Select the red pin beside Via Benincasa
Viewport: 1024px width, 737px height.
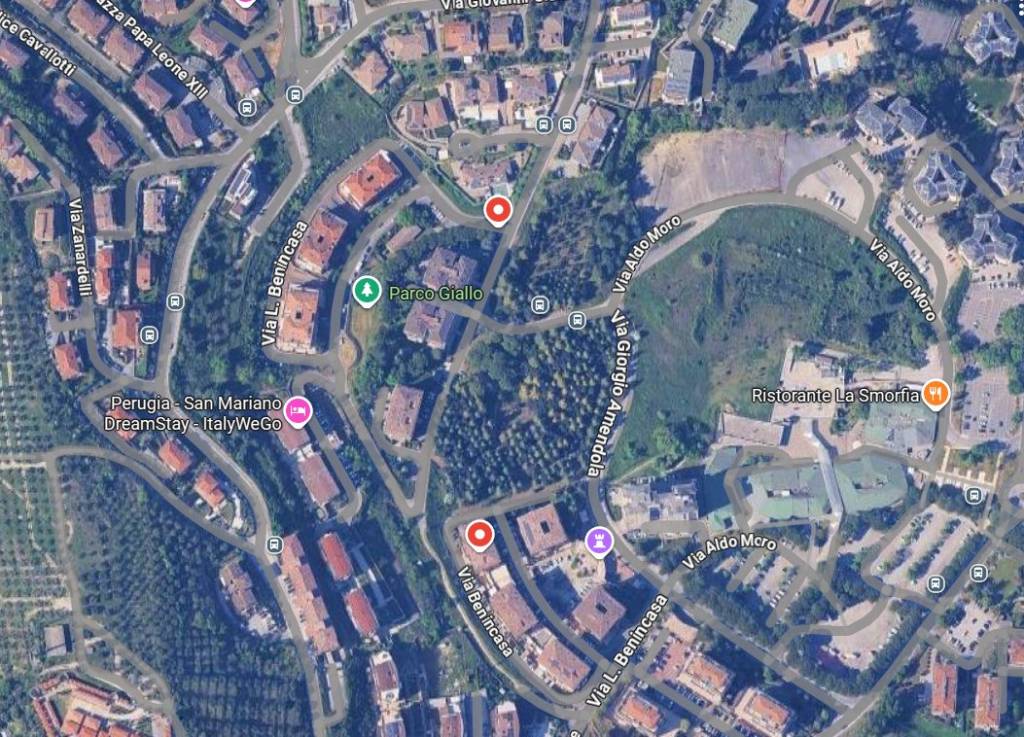point(481,534)
